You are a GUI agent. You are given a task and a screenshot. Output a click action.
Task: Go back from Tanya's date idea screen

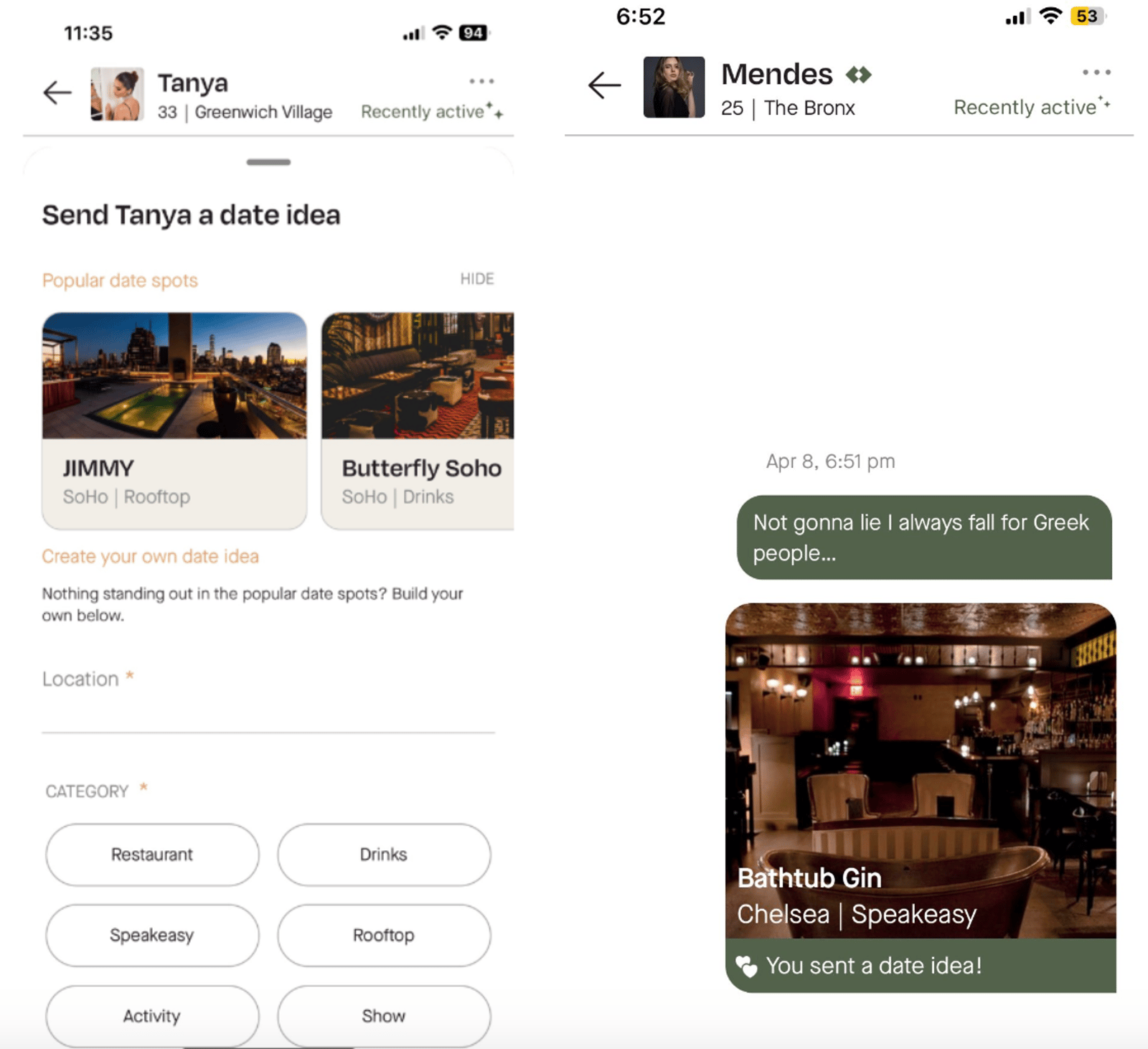tap(57, 93)
